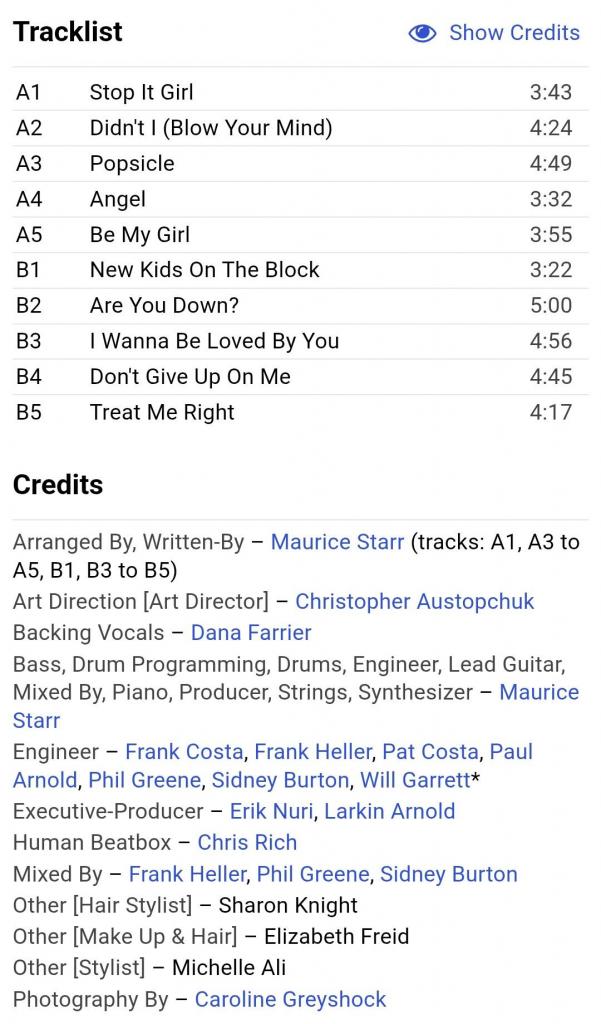Viewport: 601px width, 1024px height.
Task: Open Erik Nuri executive producer link
Action: point(271,811)
